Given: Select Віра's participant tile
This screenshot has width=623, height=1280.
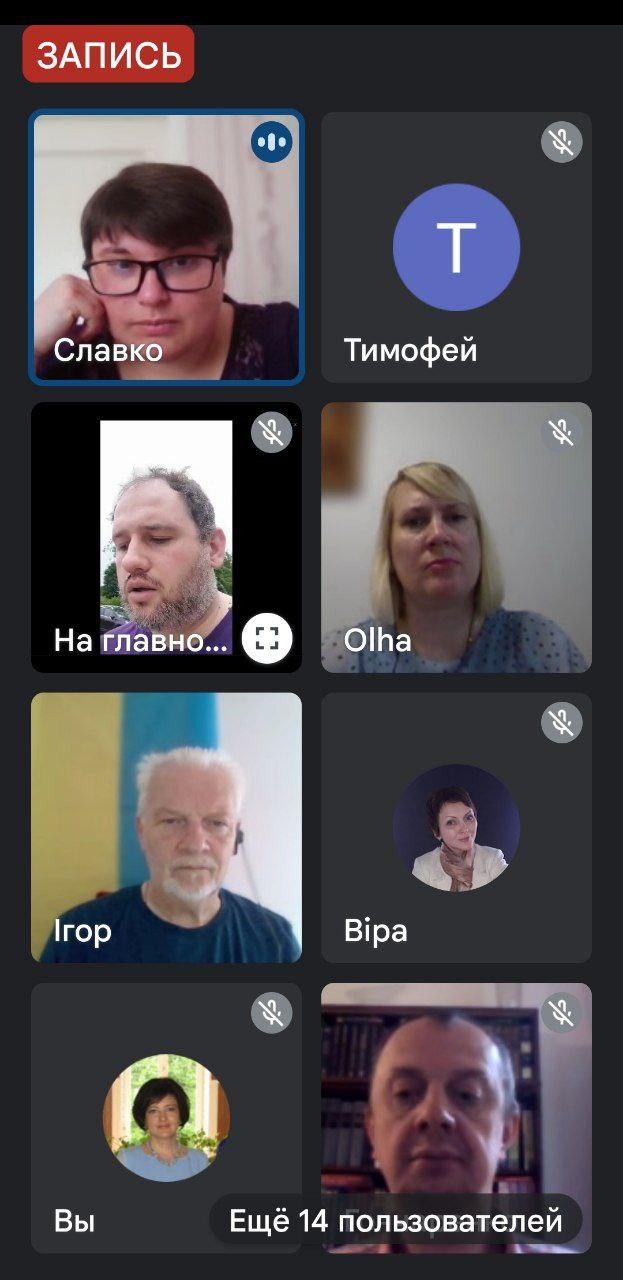Looking at the screenshot, I should (x=456, y=827).
